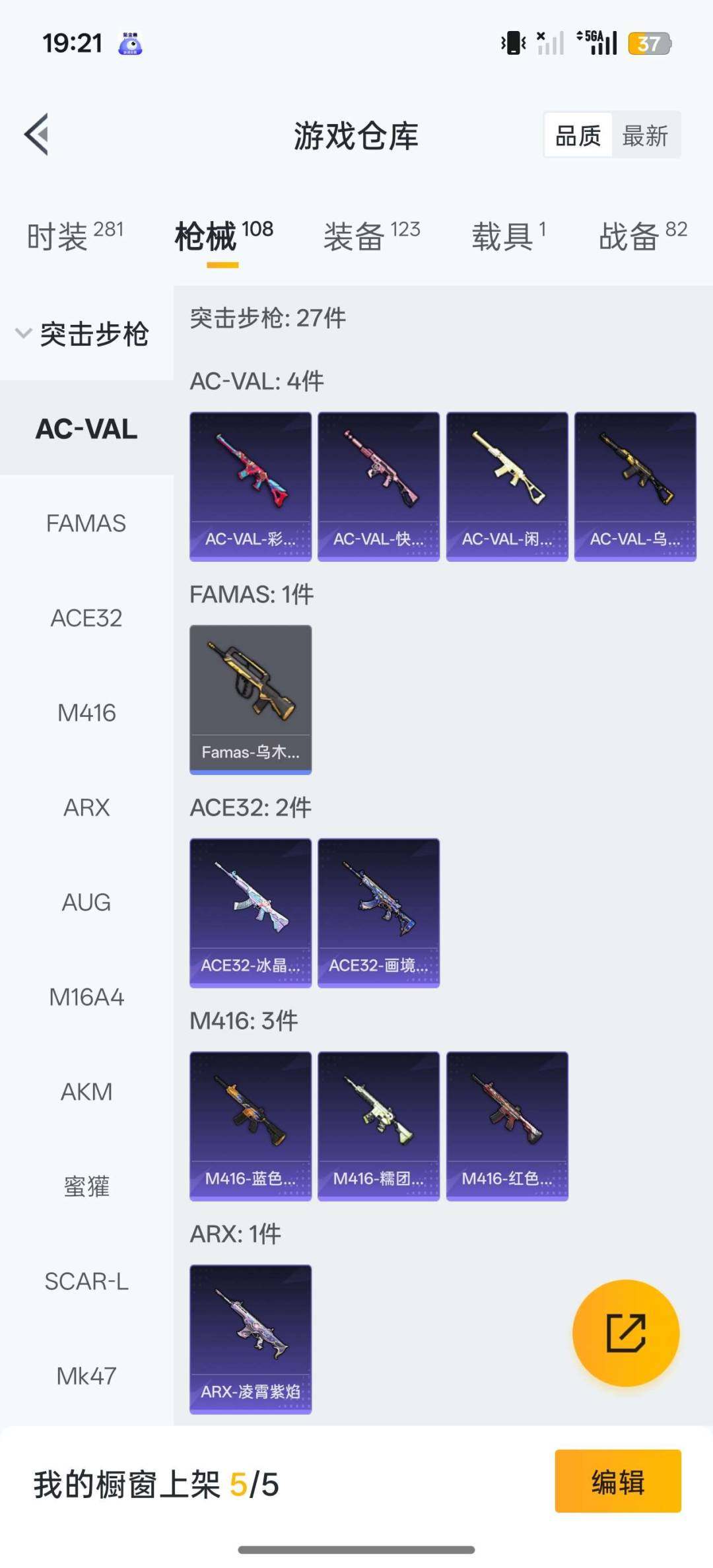Select AKM in the side list
713x1568 pixels.
point(86,1092)
